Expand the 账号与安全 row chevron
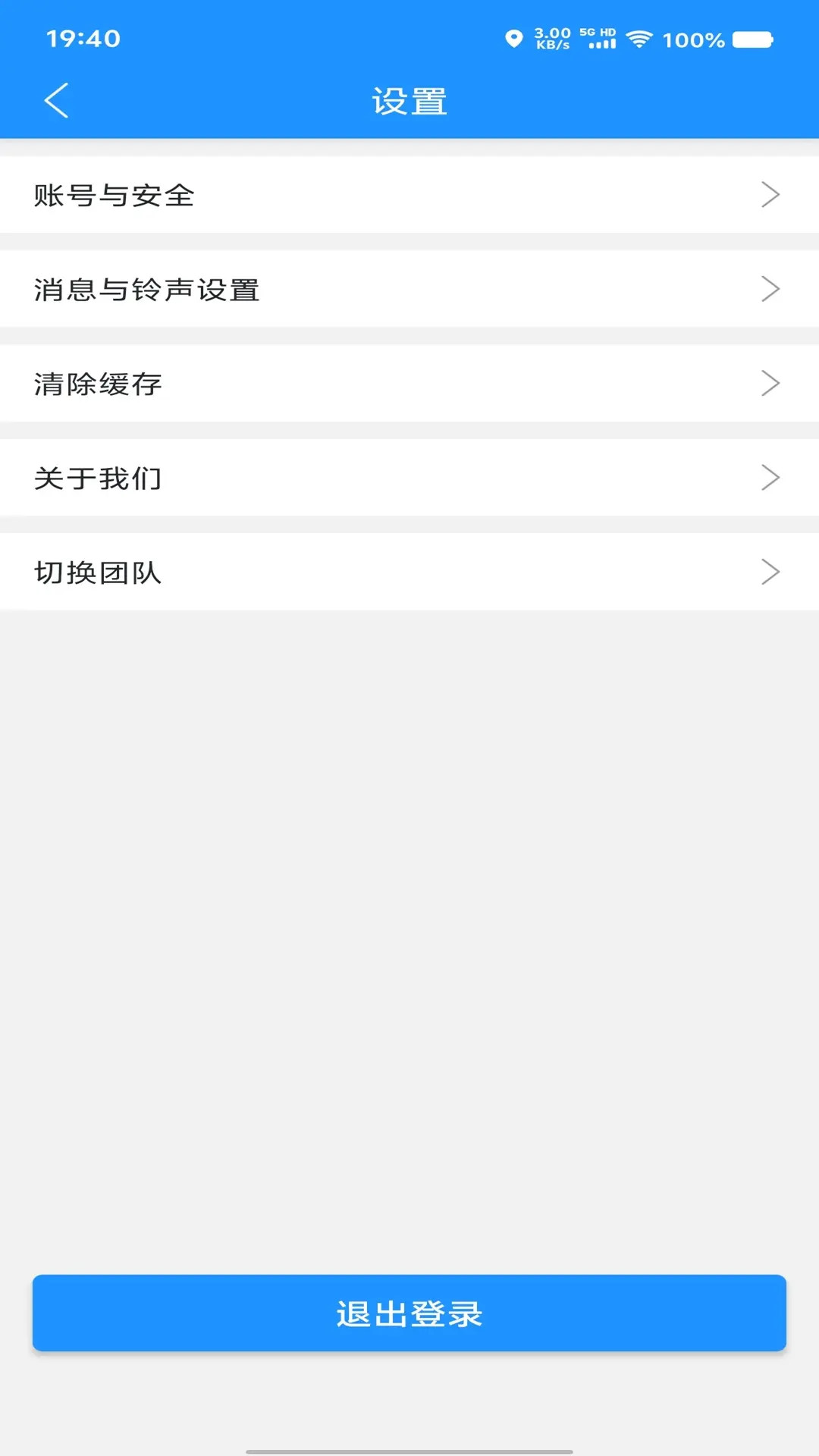The height and width of the screenshot is (1456, 819). click(x=771, y=194)
